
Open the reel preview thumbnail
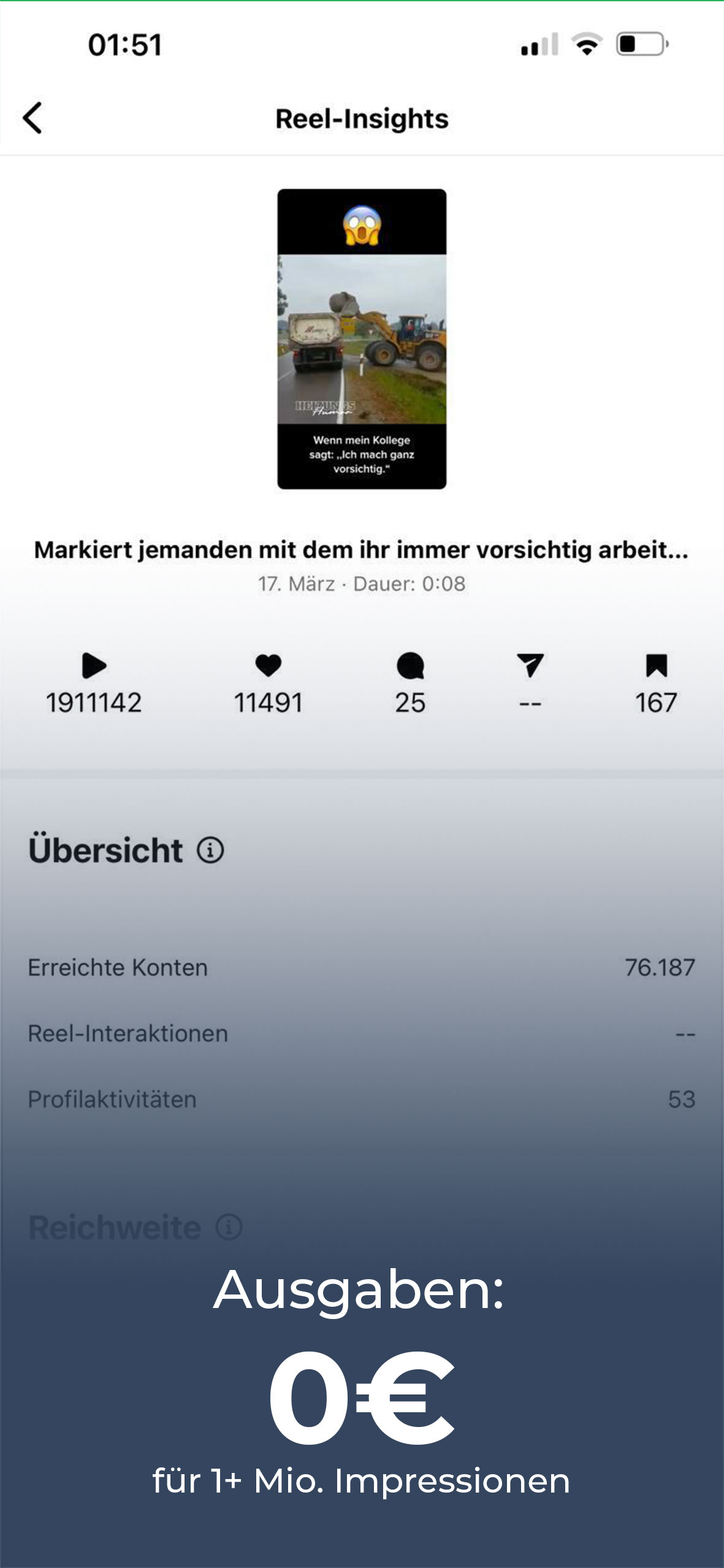tap(362, 338)
